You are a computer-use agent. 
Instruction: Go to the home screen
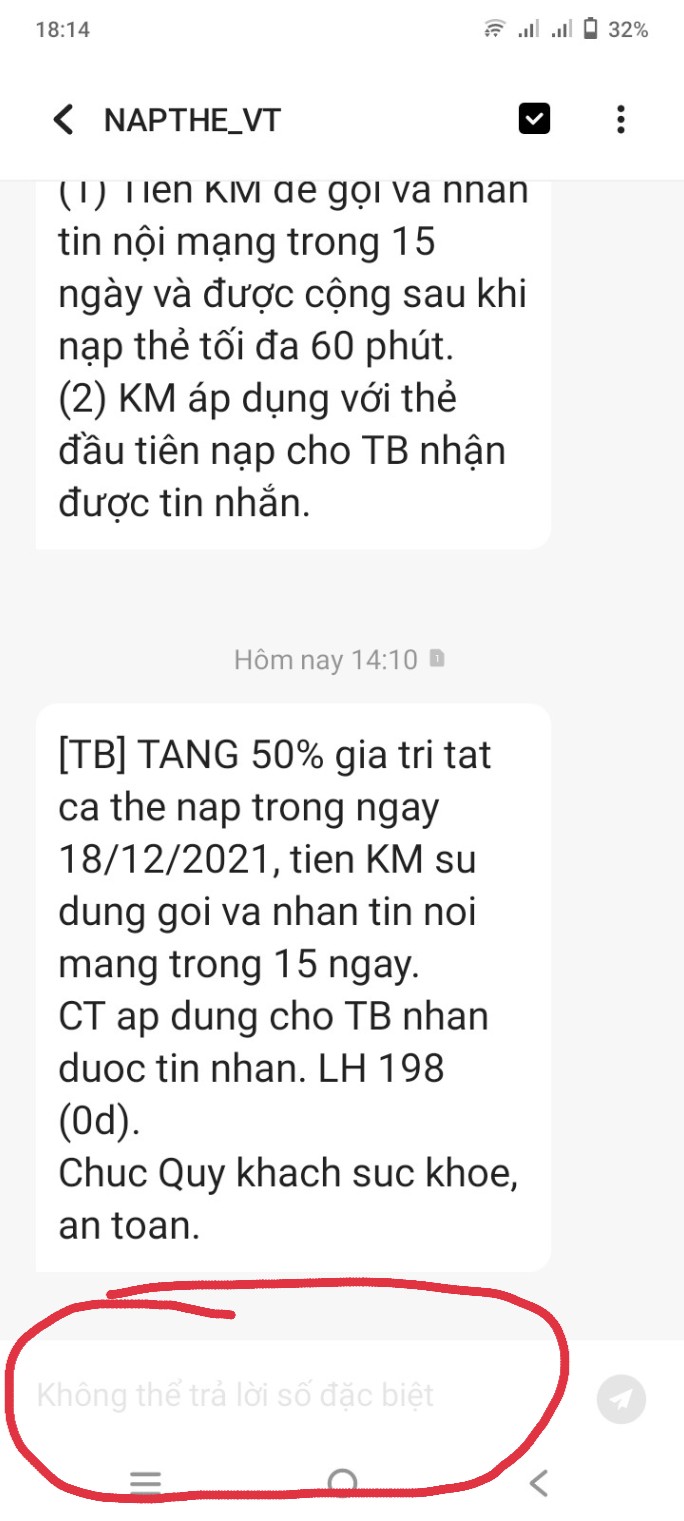tap(342, 1482)
